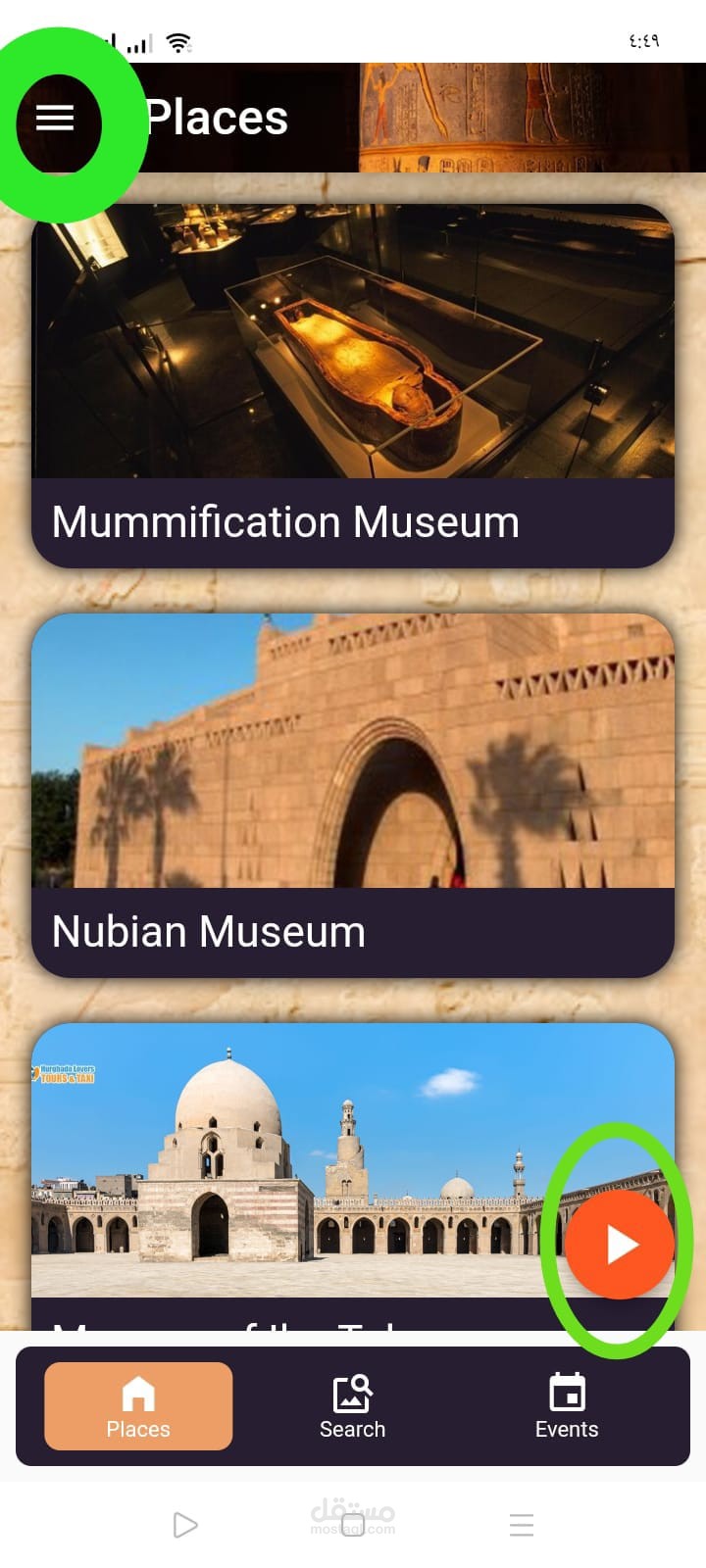Viewport: 706px width, 1568px height.
Task: Open Events via the calendar icon
Action: point(567,1389)
